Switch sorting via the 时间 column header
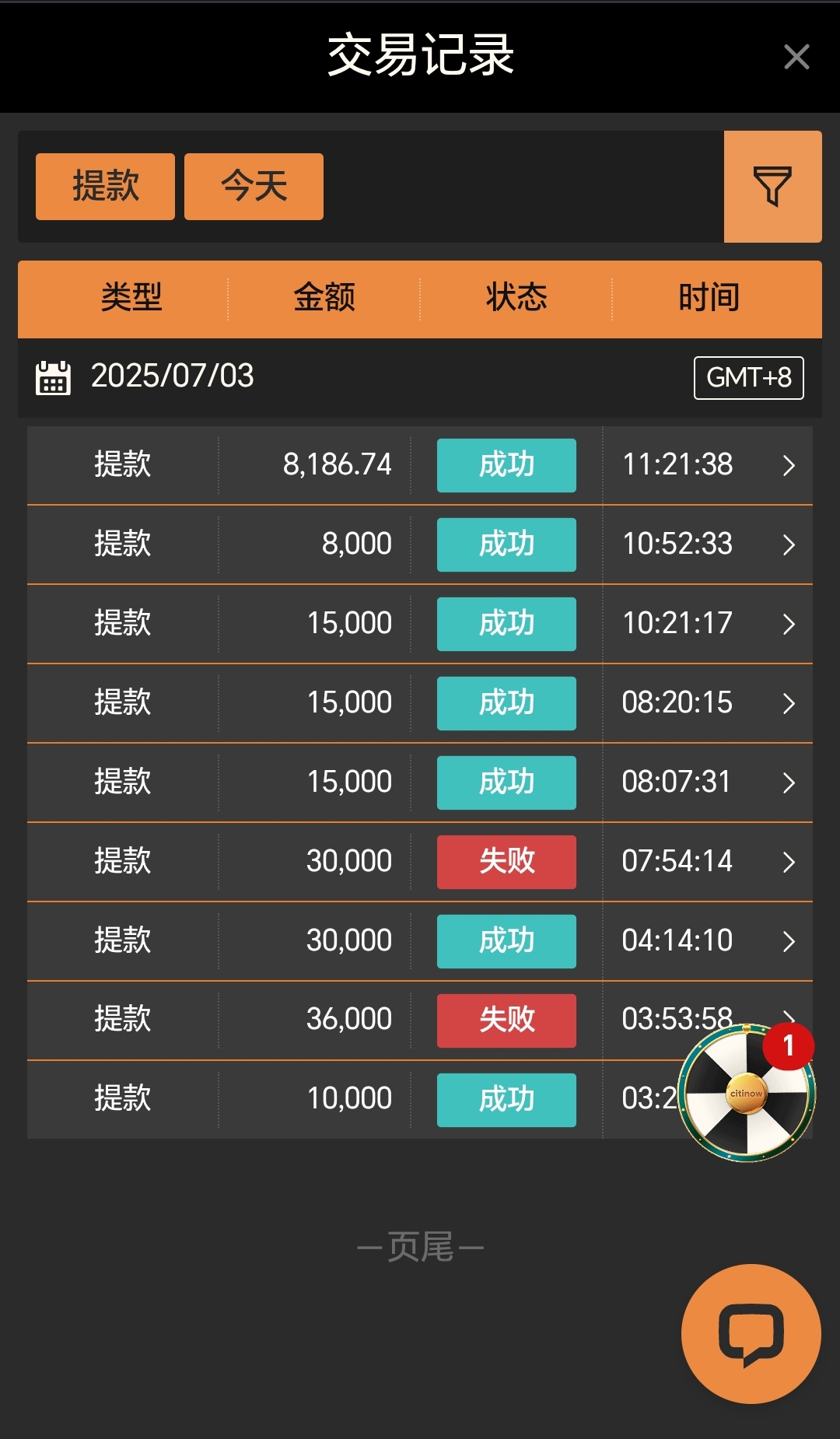840x1439 pixels. 709,297
